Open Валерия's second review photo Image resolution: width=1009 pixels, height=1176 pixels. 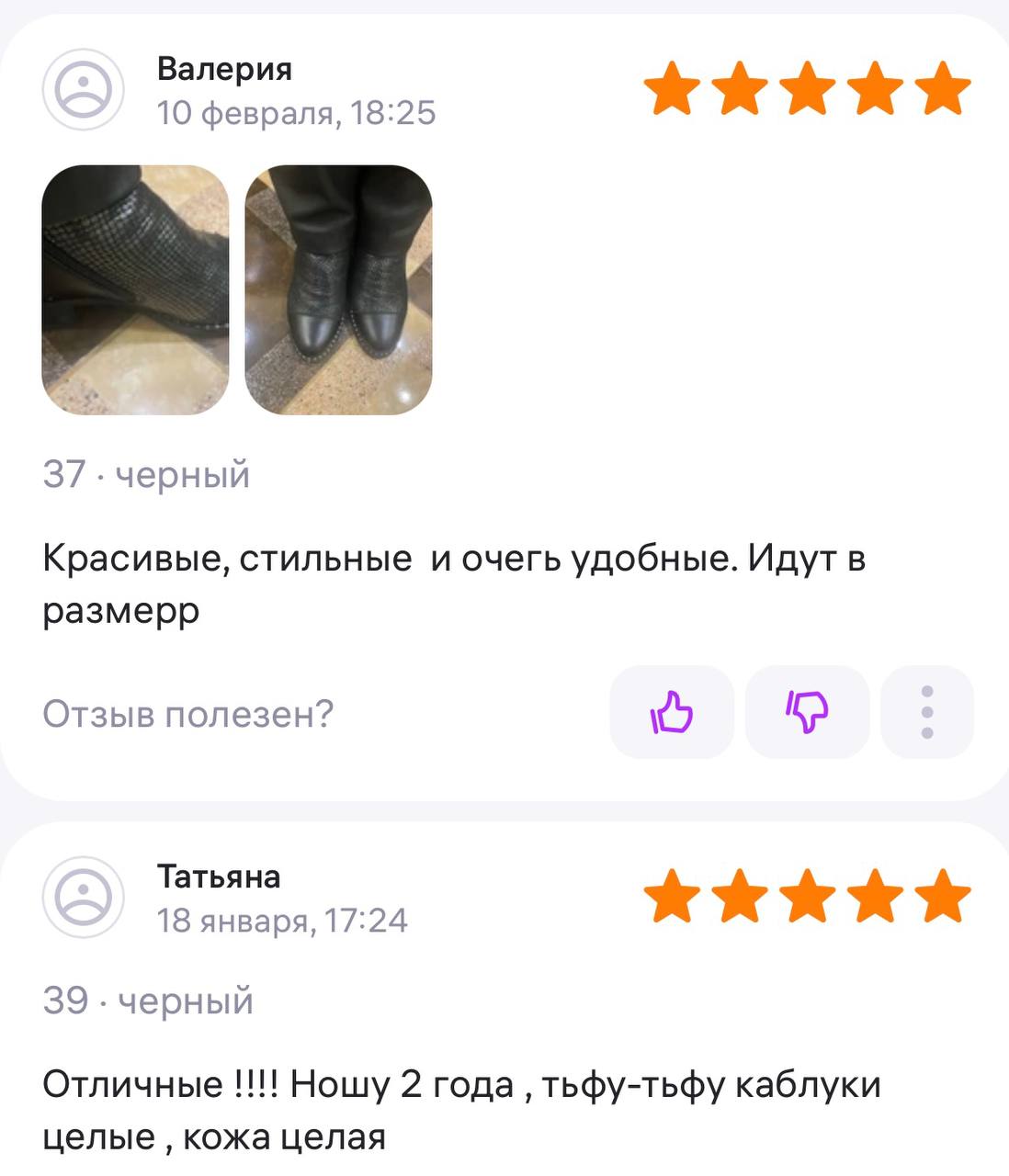338,290
